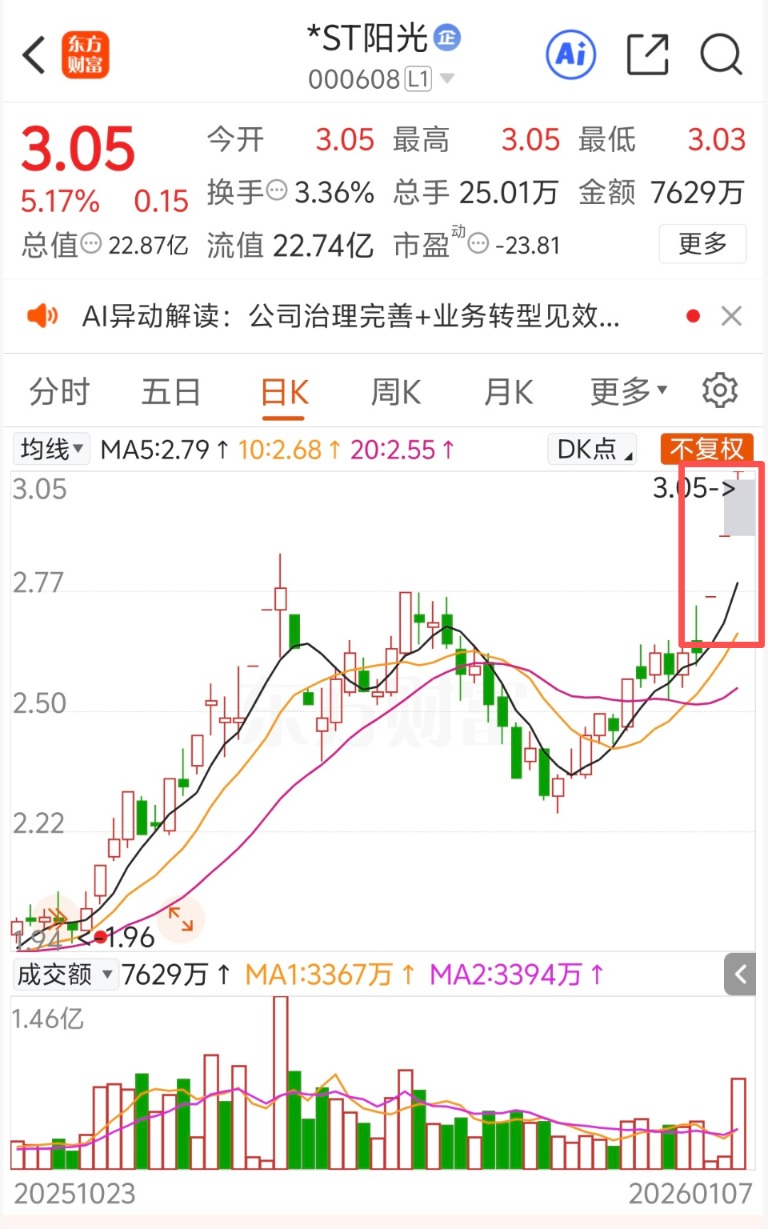Switch to the 五日 chart tab
The image size is (768, 1229).
coord(171,392)
